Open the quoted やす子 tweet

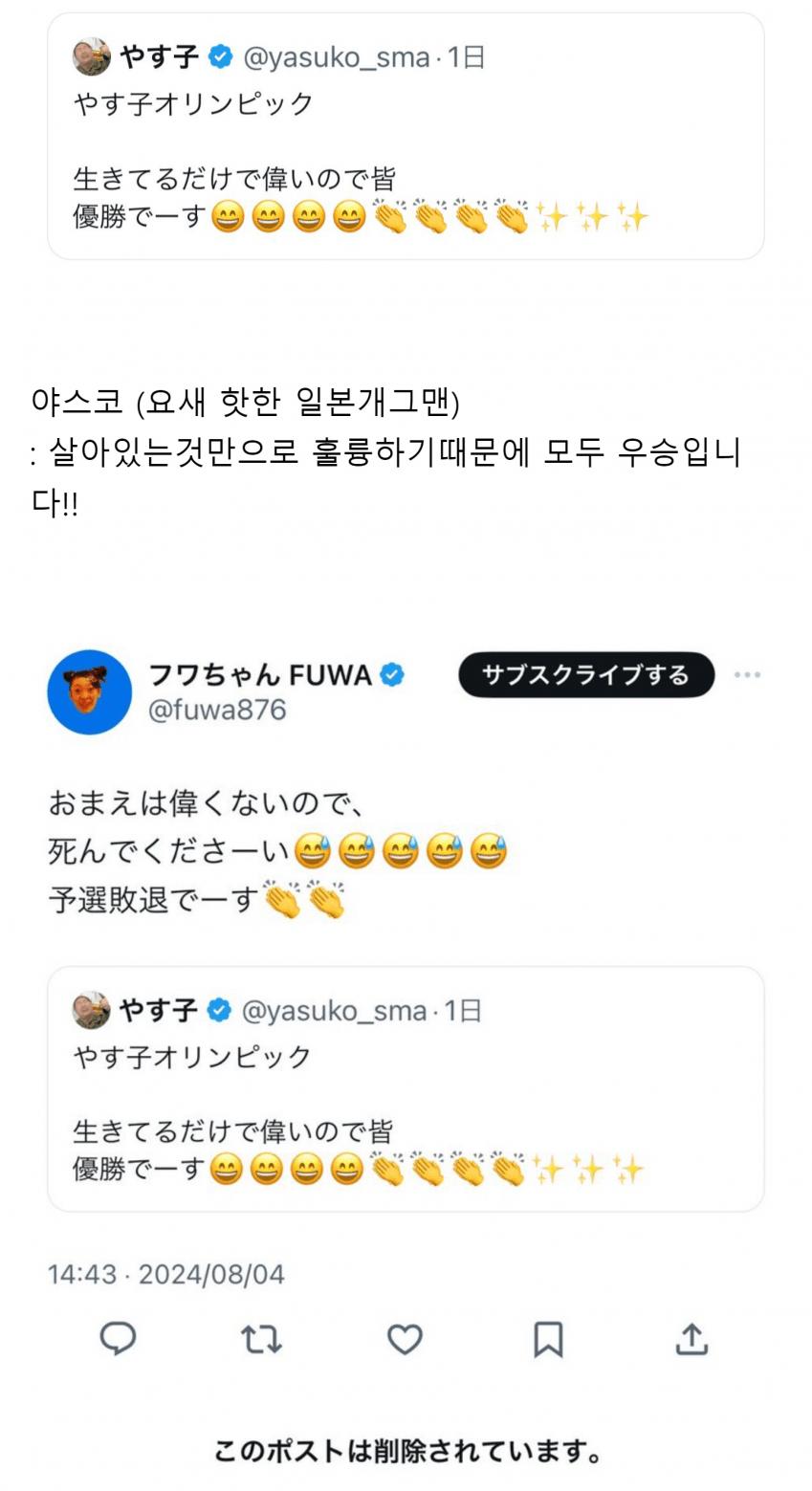pos(406,1090)
